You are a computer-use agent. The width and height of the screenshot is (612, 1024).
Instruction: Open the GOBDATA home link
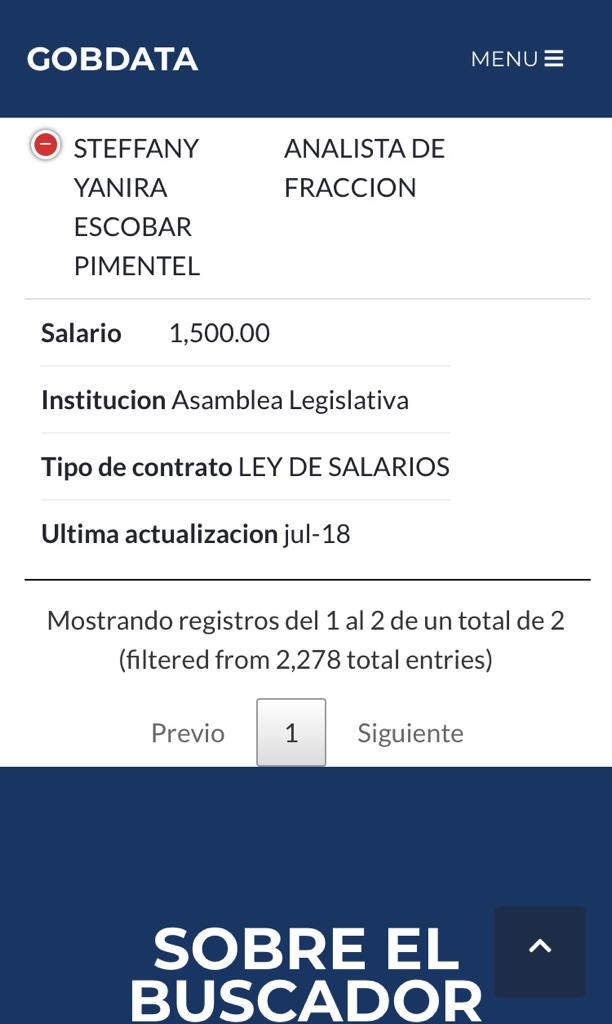(x=112, y=59)
